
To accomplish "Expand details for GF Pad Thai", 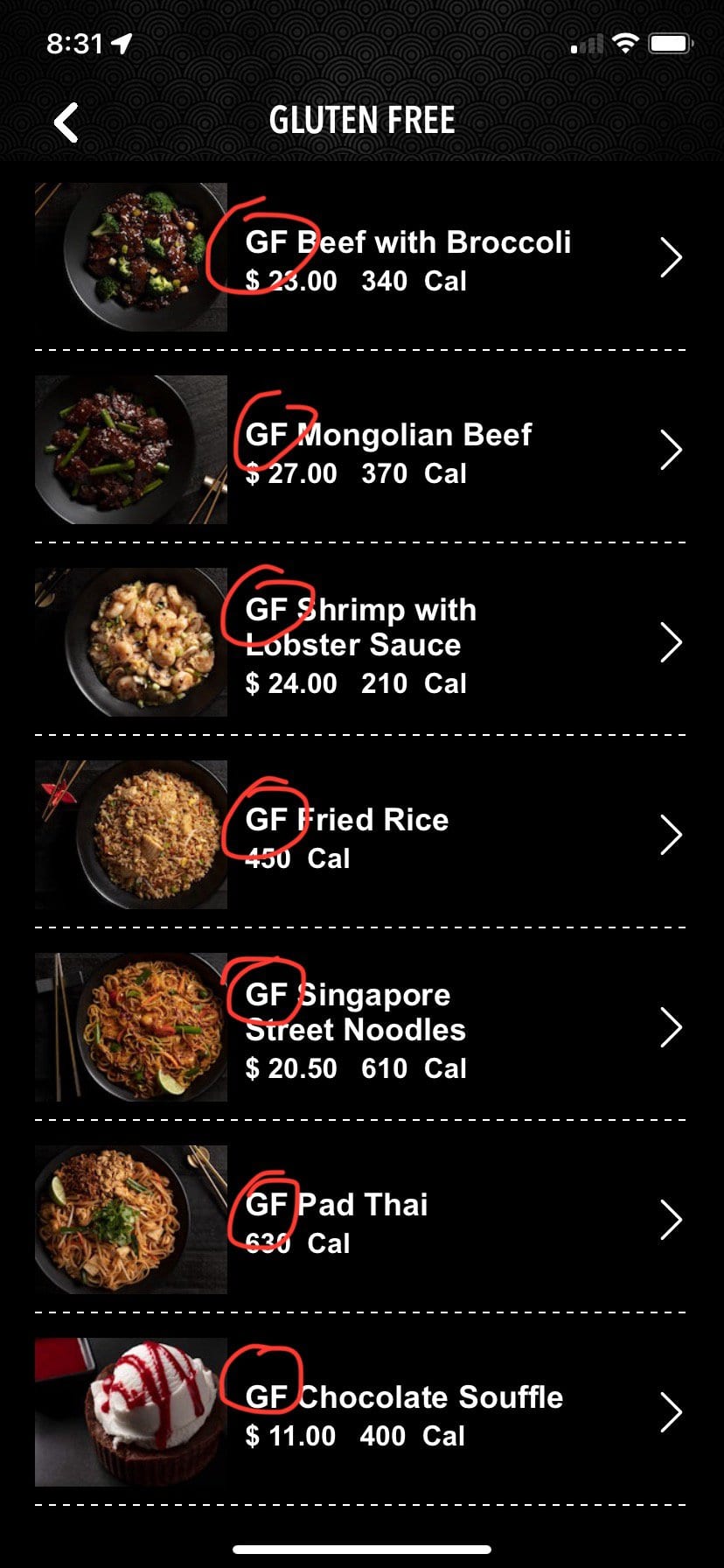I will (x=671, y=1219).
